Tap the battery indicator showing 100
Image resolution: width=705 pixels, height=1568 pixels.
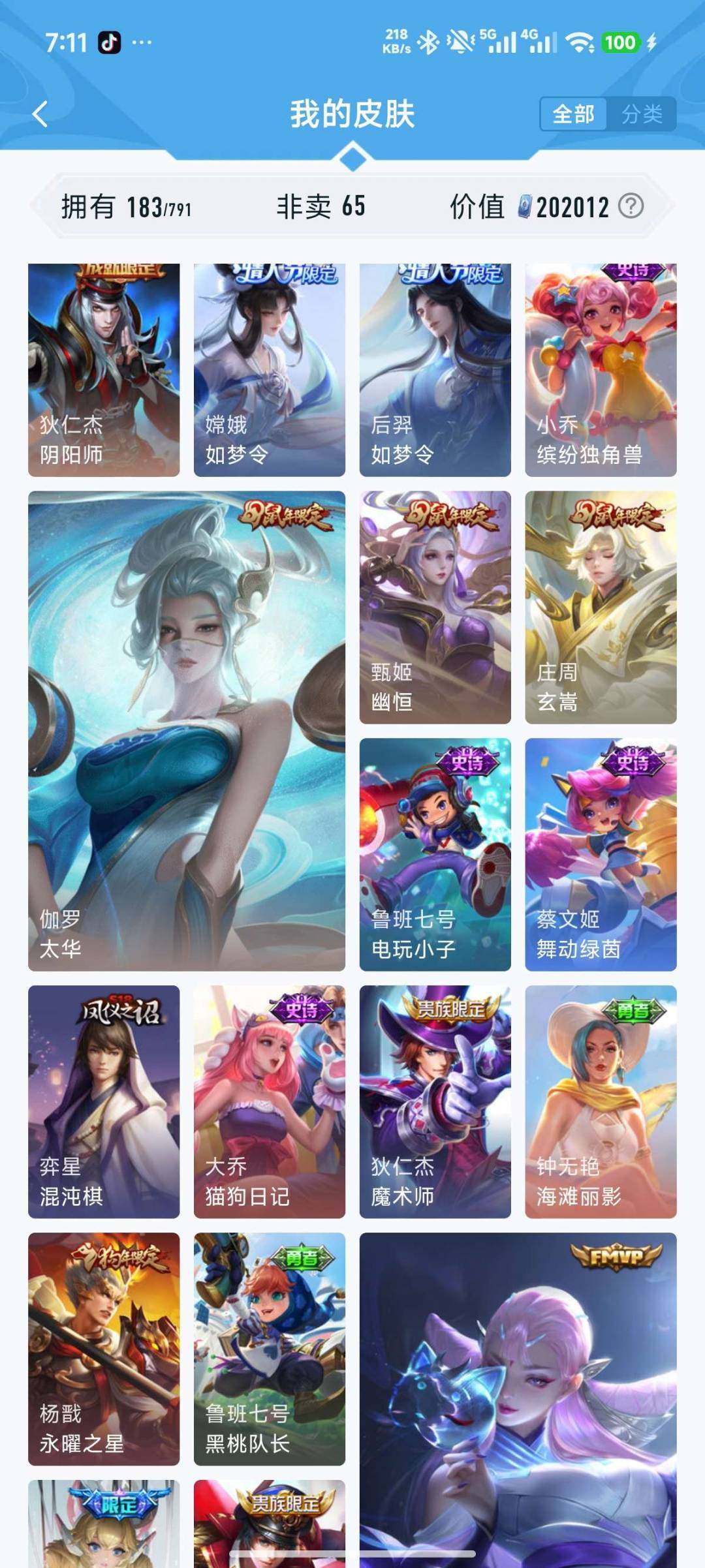pos(620,42)
